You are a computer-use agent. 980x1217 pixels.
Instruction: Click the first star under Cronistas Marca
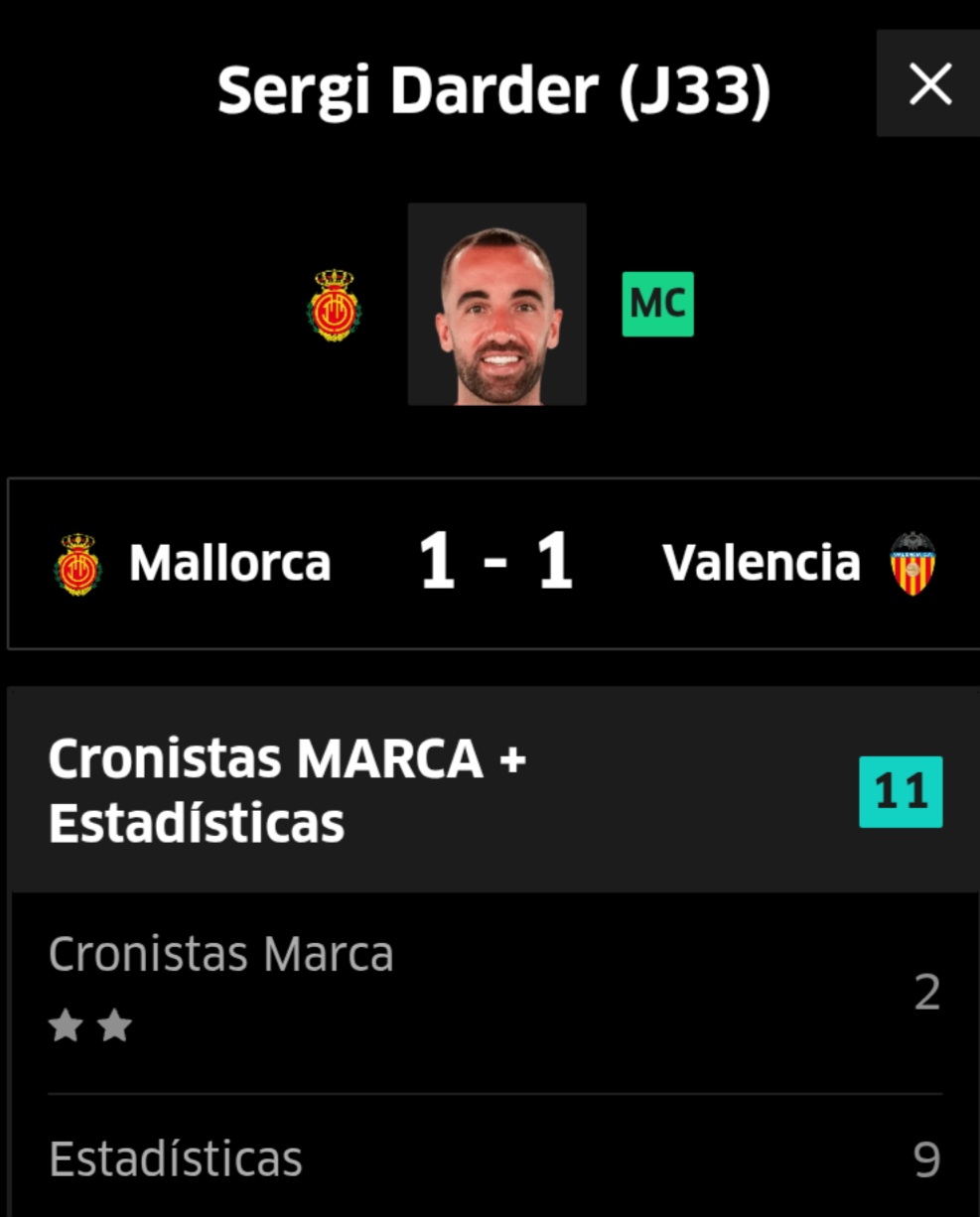pos(67,1025)
